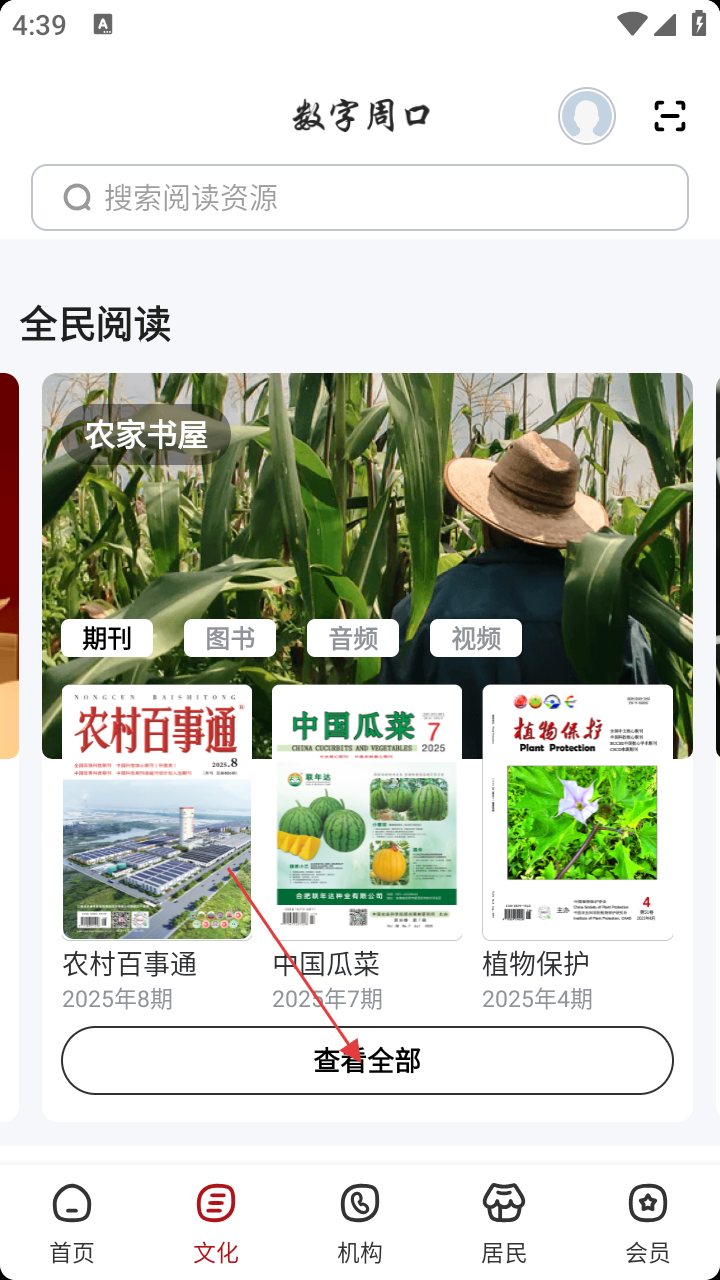Switch to the 机构 tab
Screen dimensions: 720x1280
(360, 1222)
